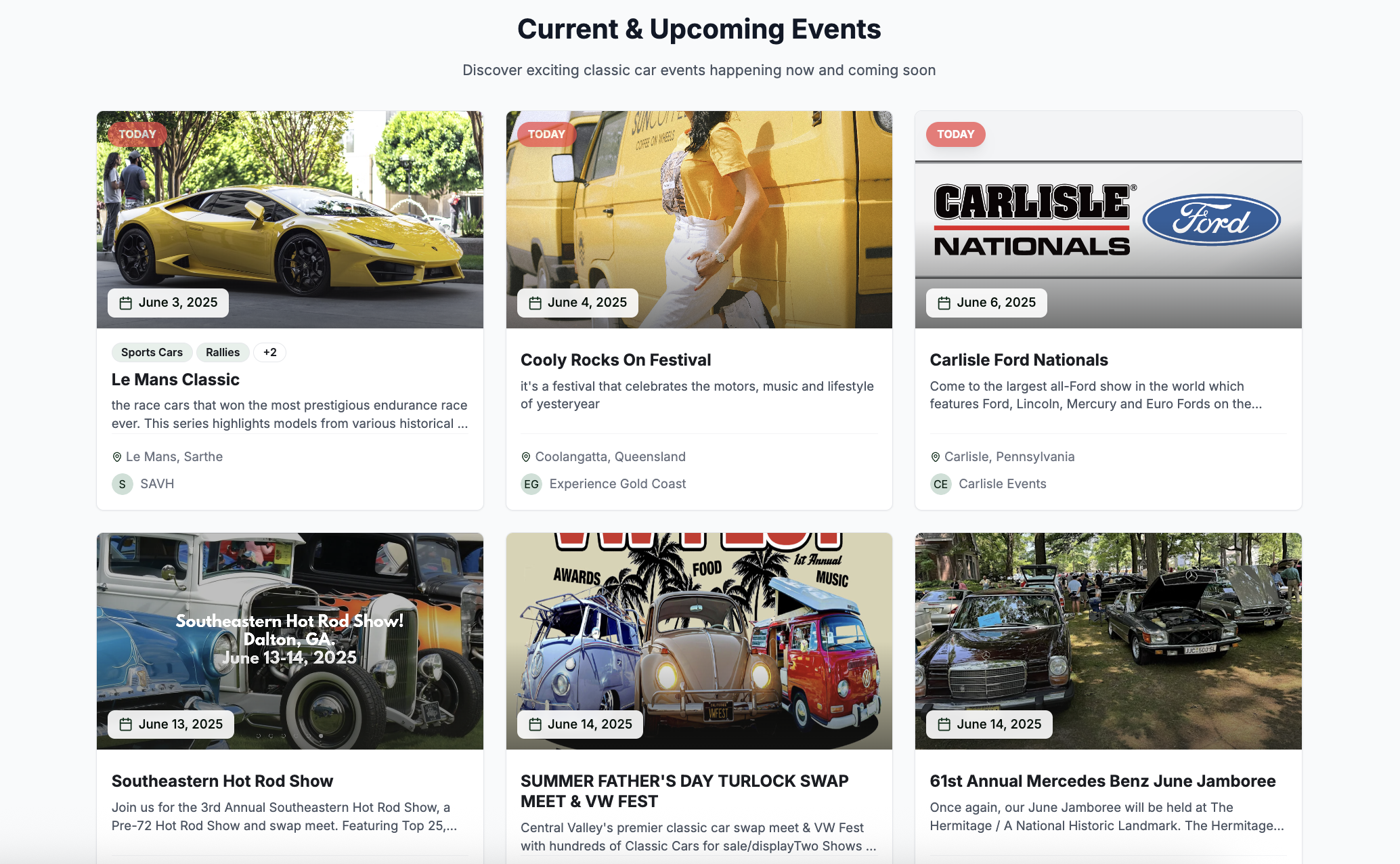Select the Rallies tag chip
This screenshot has height=864, width=1400.
[223, 352]
